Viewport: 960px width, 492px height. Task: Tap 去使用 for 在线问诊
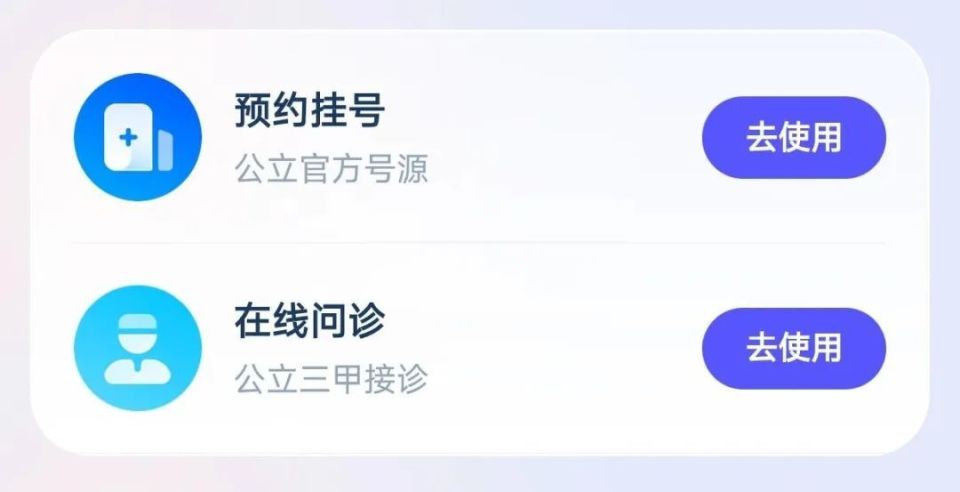(793, 348)
